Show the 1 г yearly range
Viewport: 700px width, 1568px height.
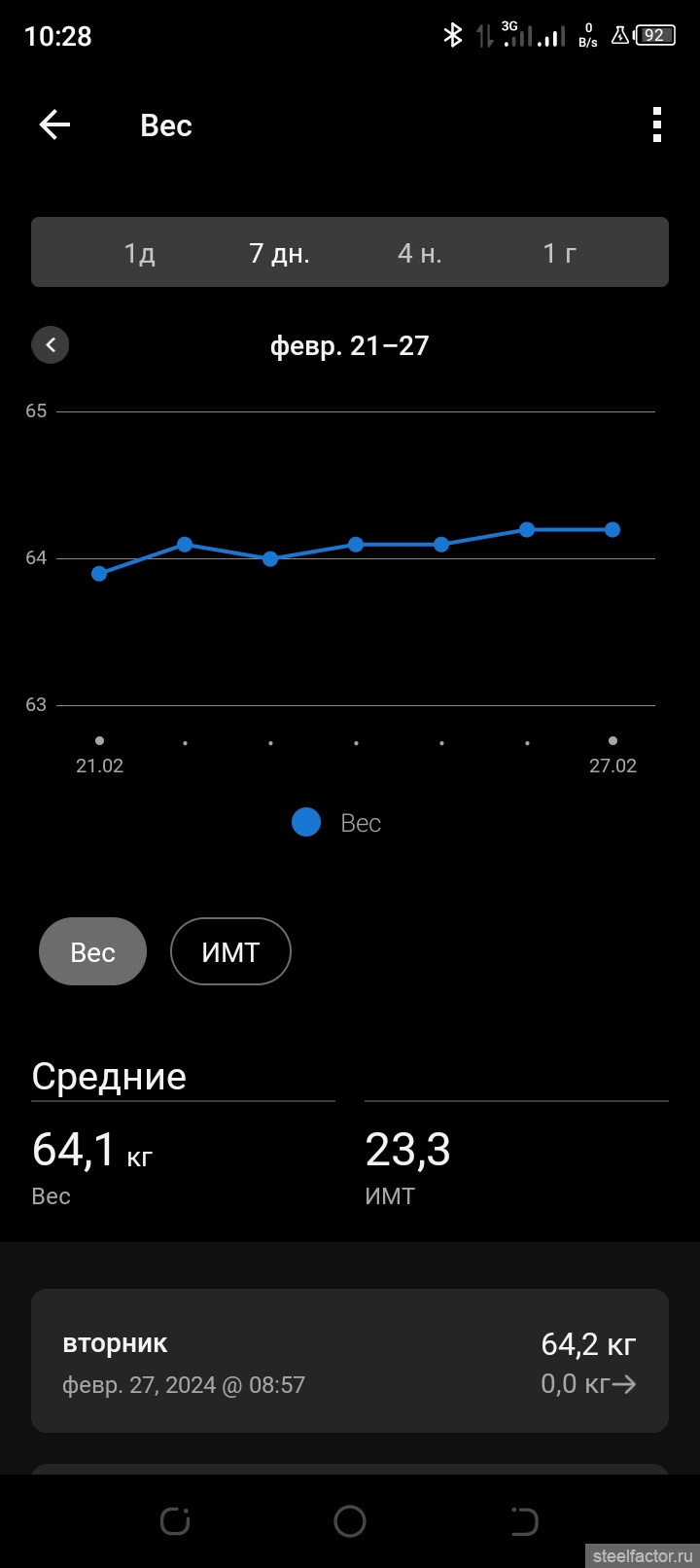(559, 253)
